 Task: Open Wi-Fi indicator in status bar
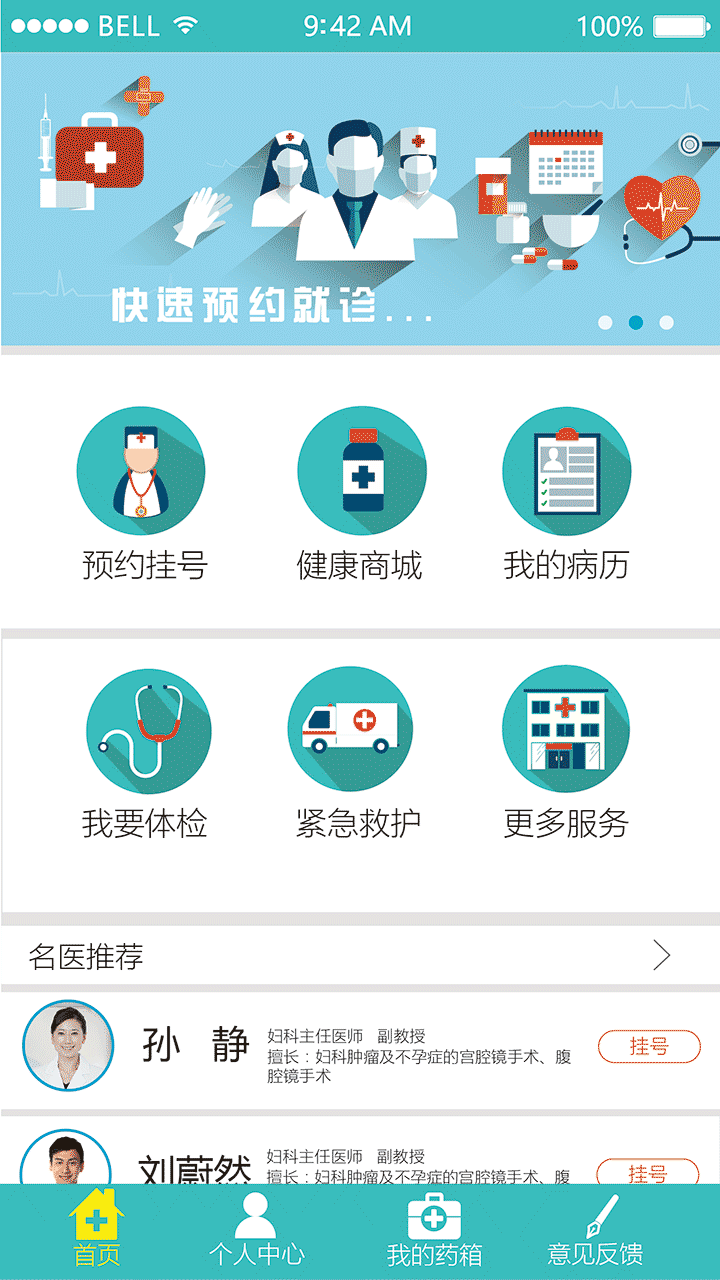187,24
